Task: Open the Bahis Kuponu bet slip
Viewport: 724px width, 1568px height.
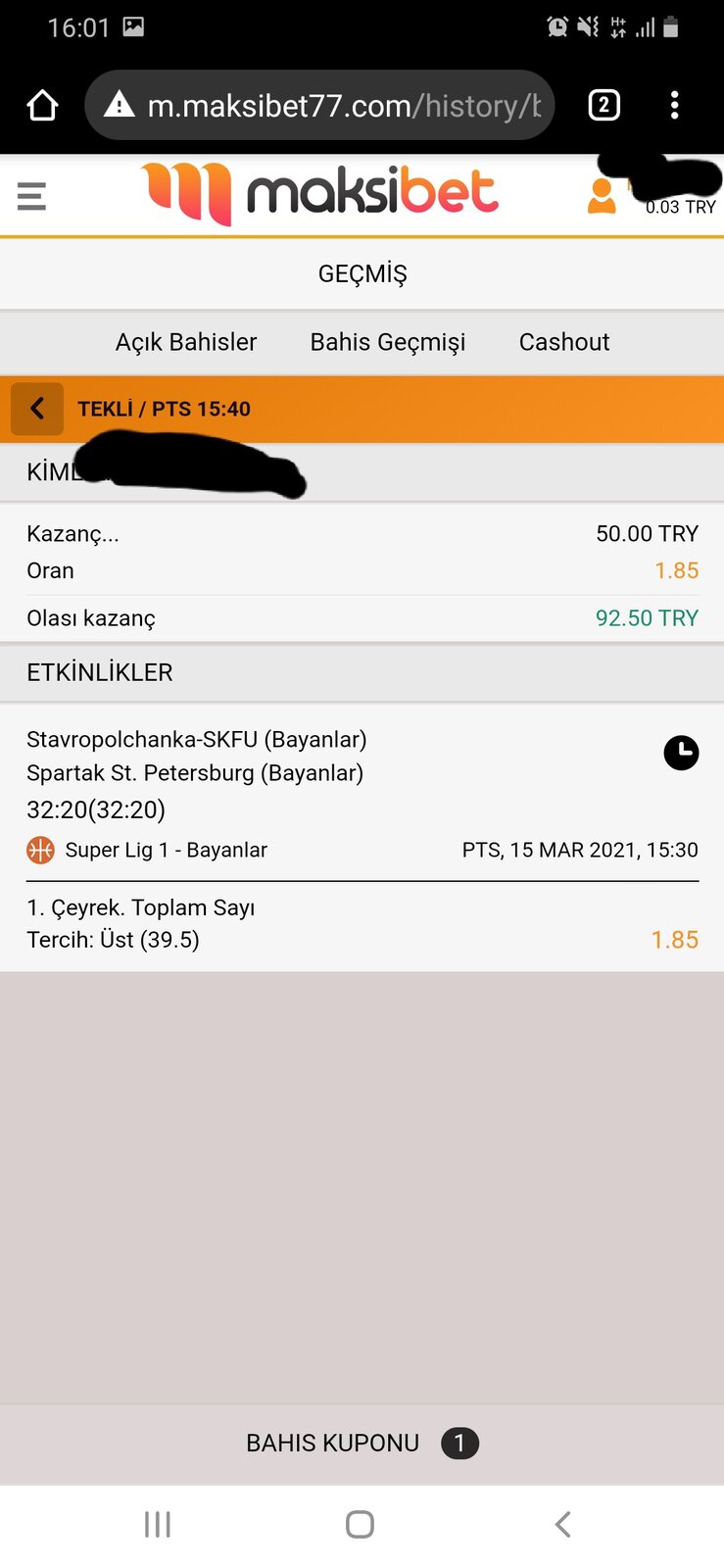Action: (362, 1444)
